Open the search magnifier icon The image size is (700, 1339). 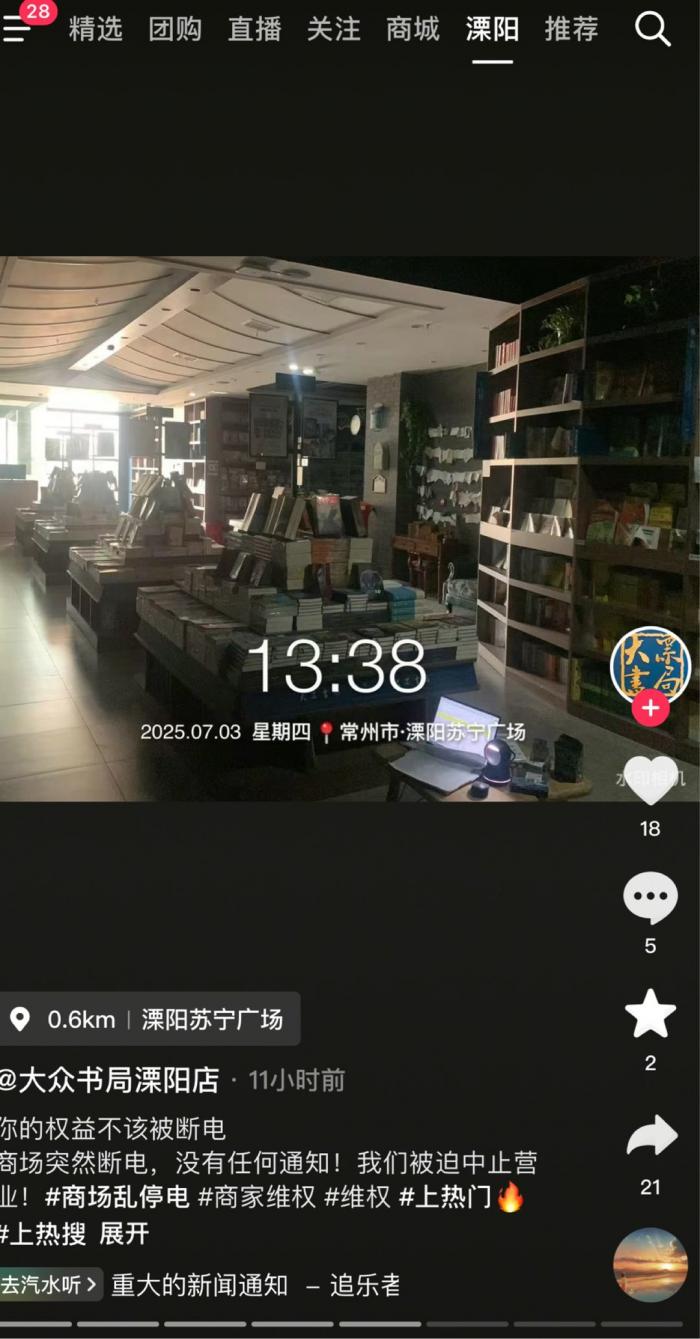click(x=652, y=30)
